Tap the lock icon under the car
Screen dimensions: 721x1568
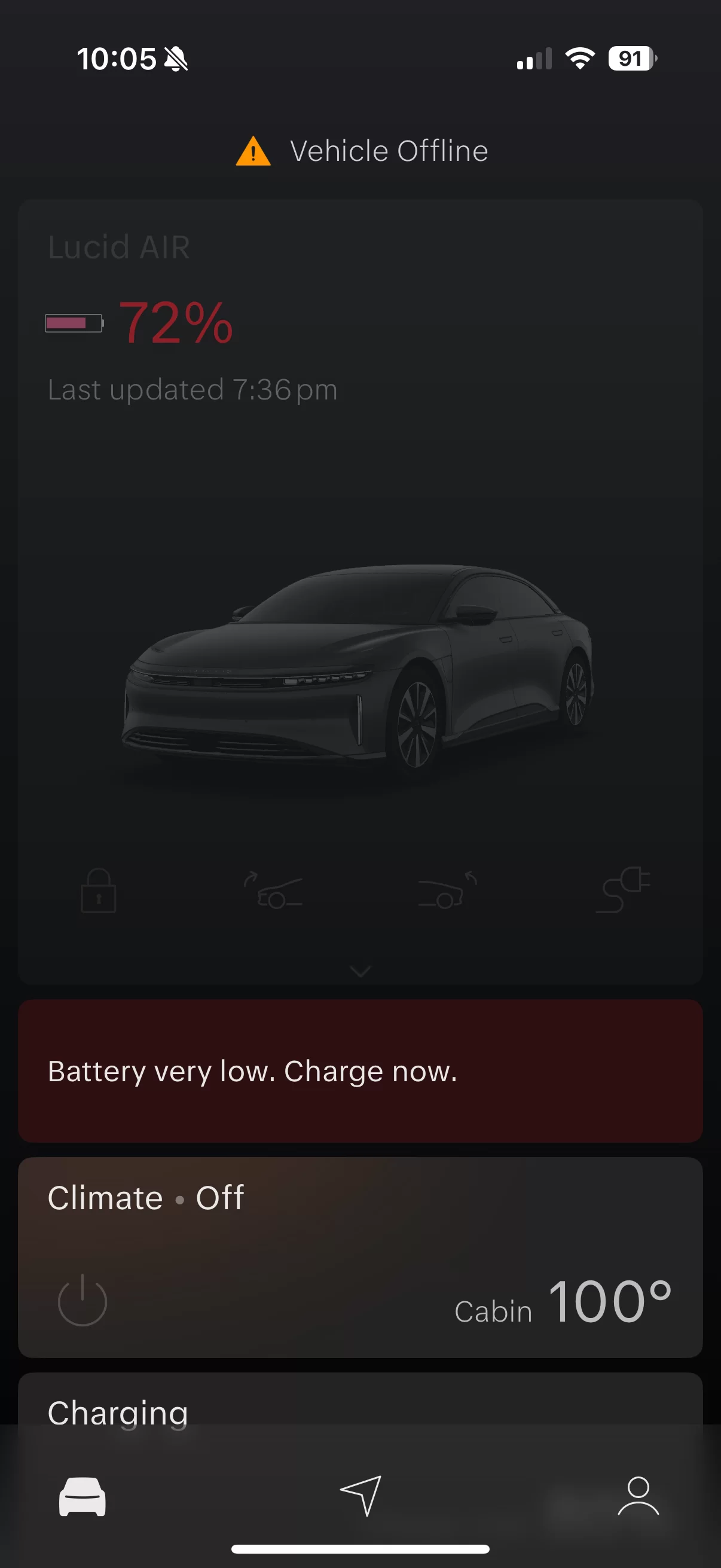(x=99, y=890)
